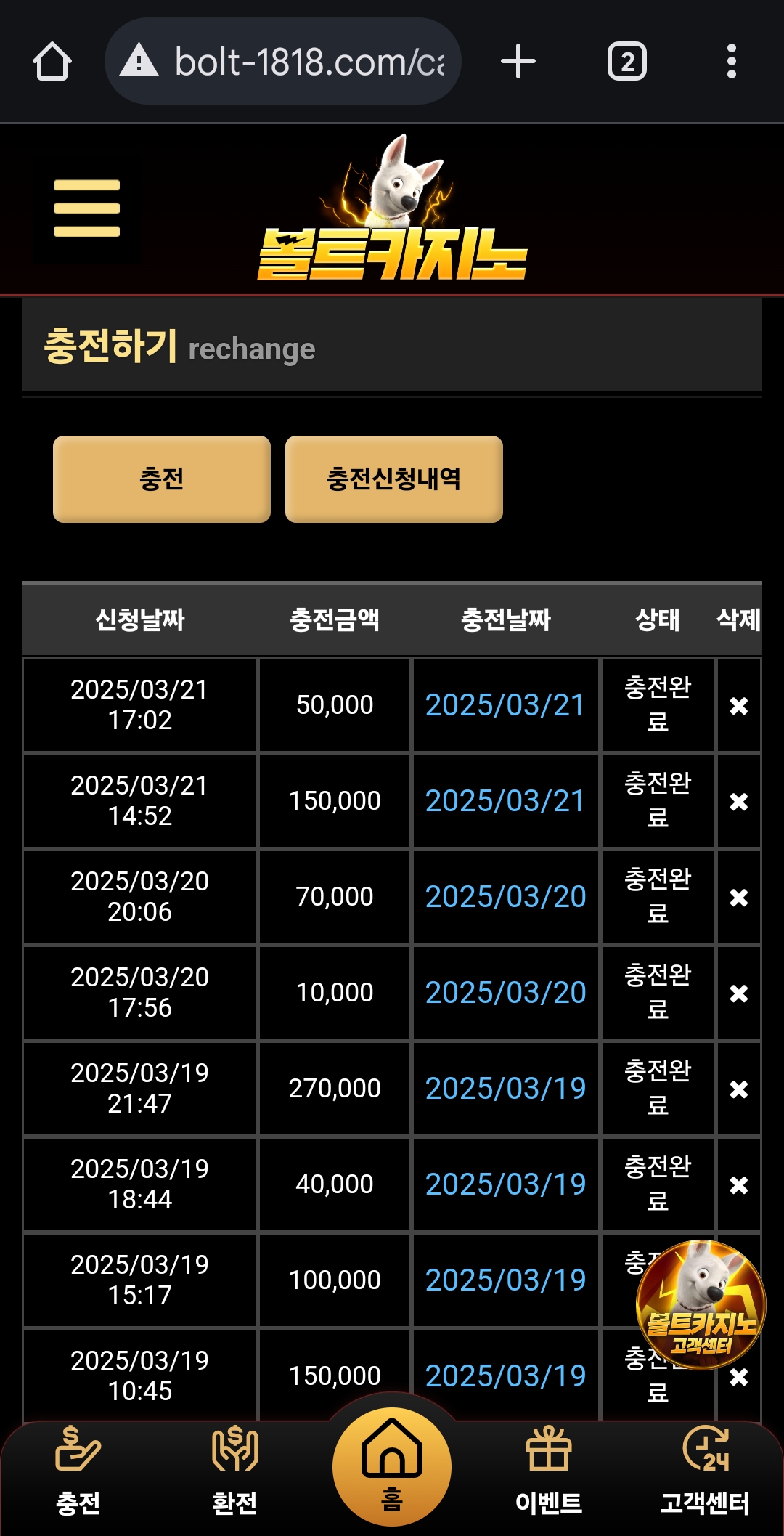The height and width of the screenshot is (1536, 784).
Task: Go to 충전 in bottom navigation
Action: pyautogui.click(x=78, y=1471)
